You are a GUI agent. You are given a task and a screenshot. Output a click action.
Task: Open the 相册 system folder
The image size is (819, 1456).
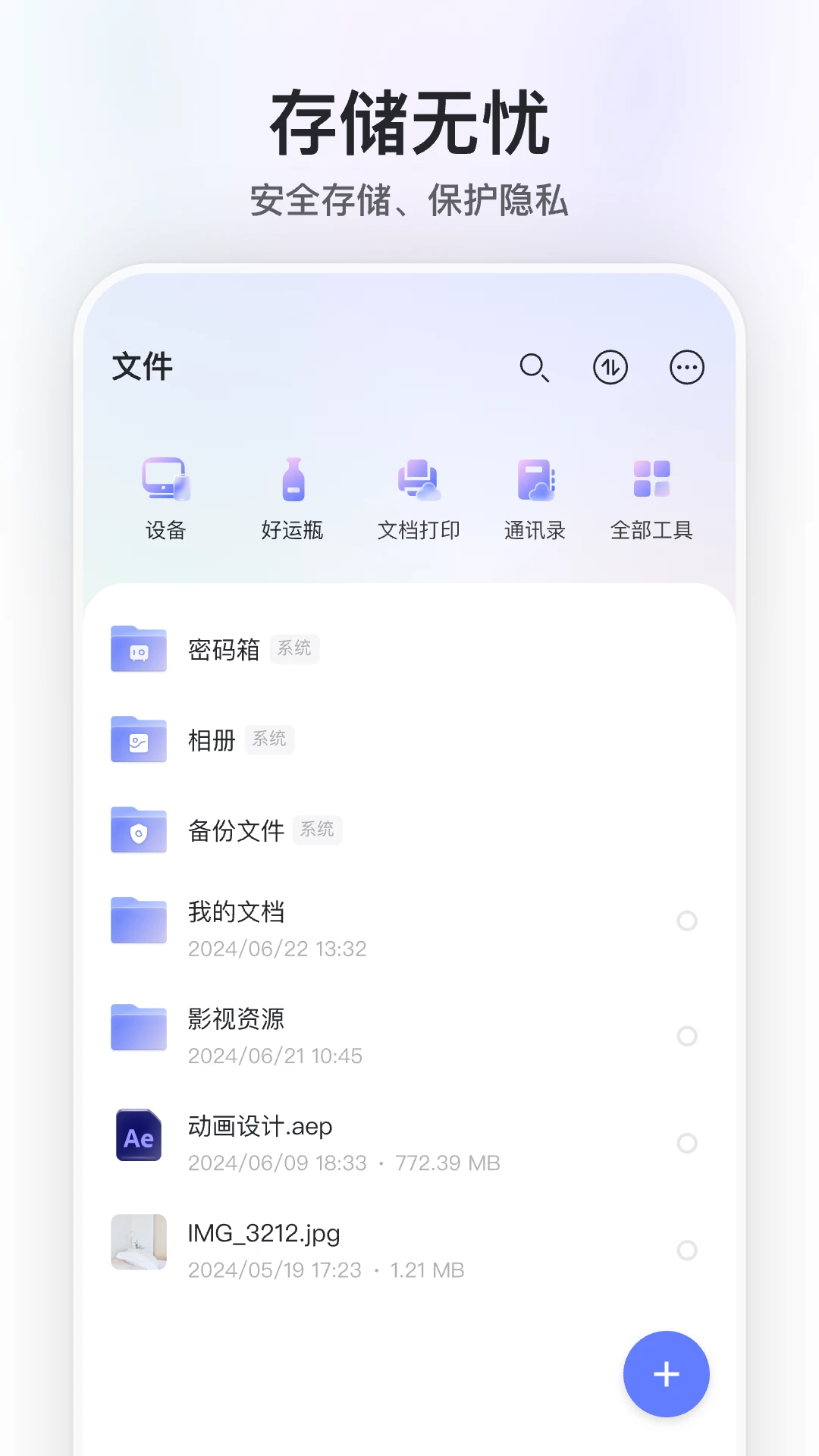pyautogui.click(x=211, y=740)
